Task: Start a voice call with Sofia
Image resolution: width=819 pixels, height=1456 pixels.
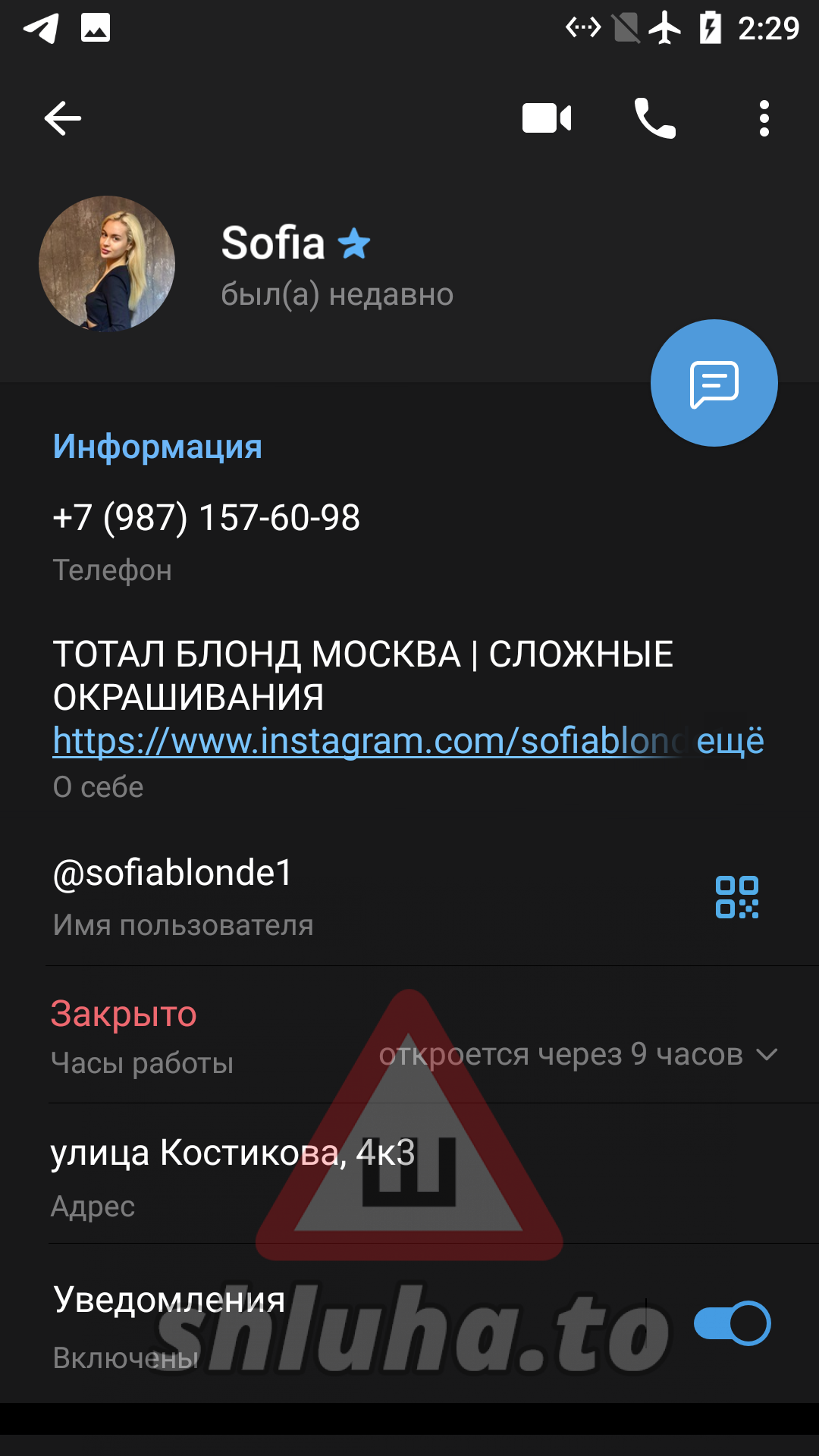Action: [654, 118]
